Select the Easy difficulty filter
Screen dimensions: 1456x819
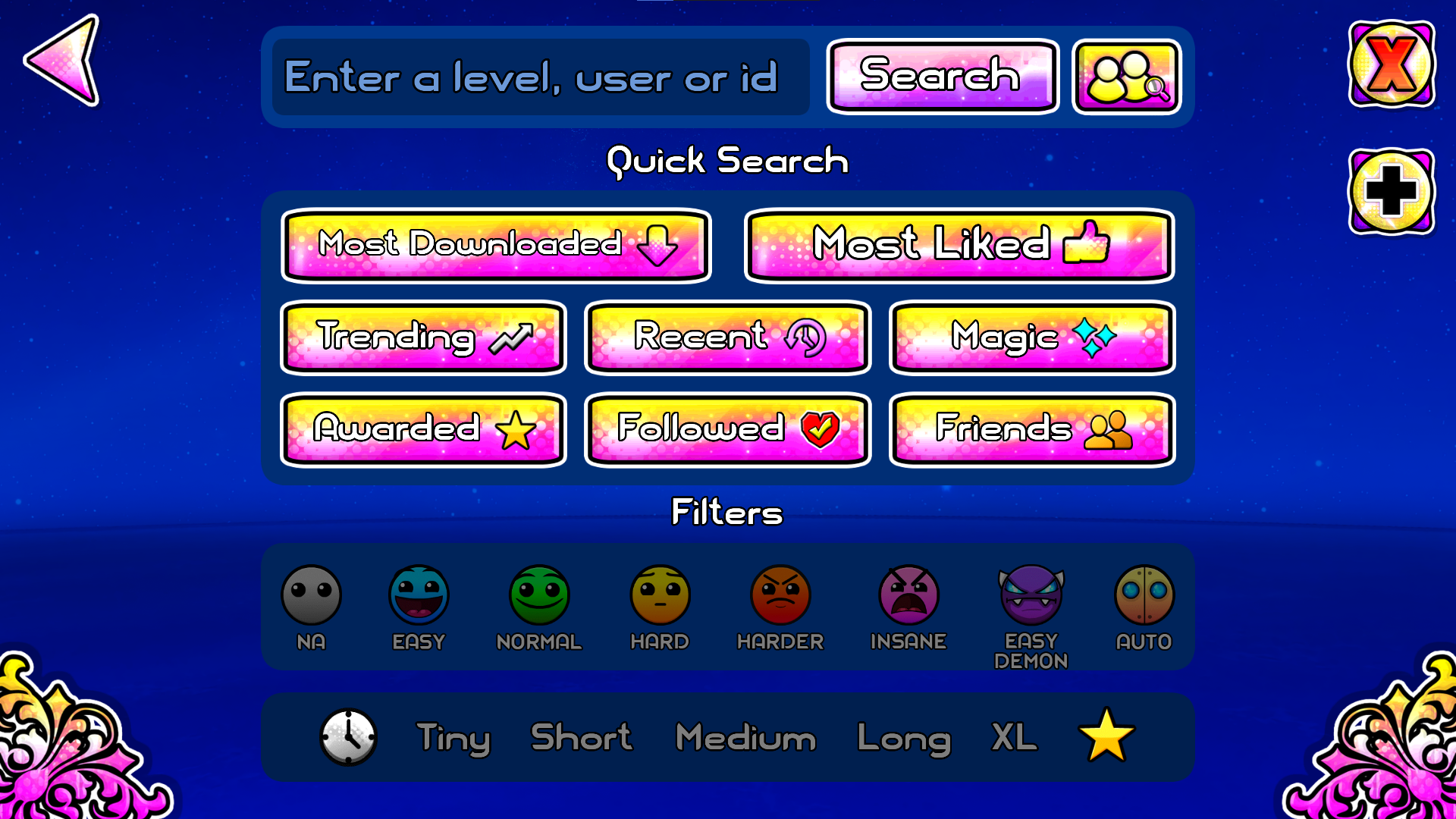[419, 595]
